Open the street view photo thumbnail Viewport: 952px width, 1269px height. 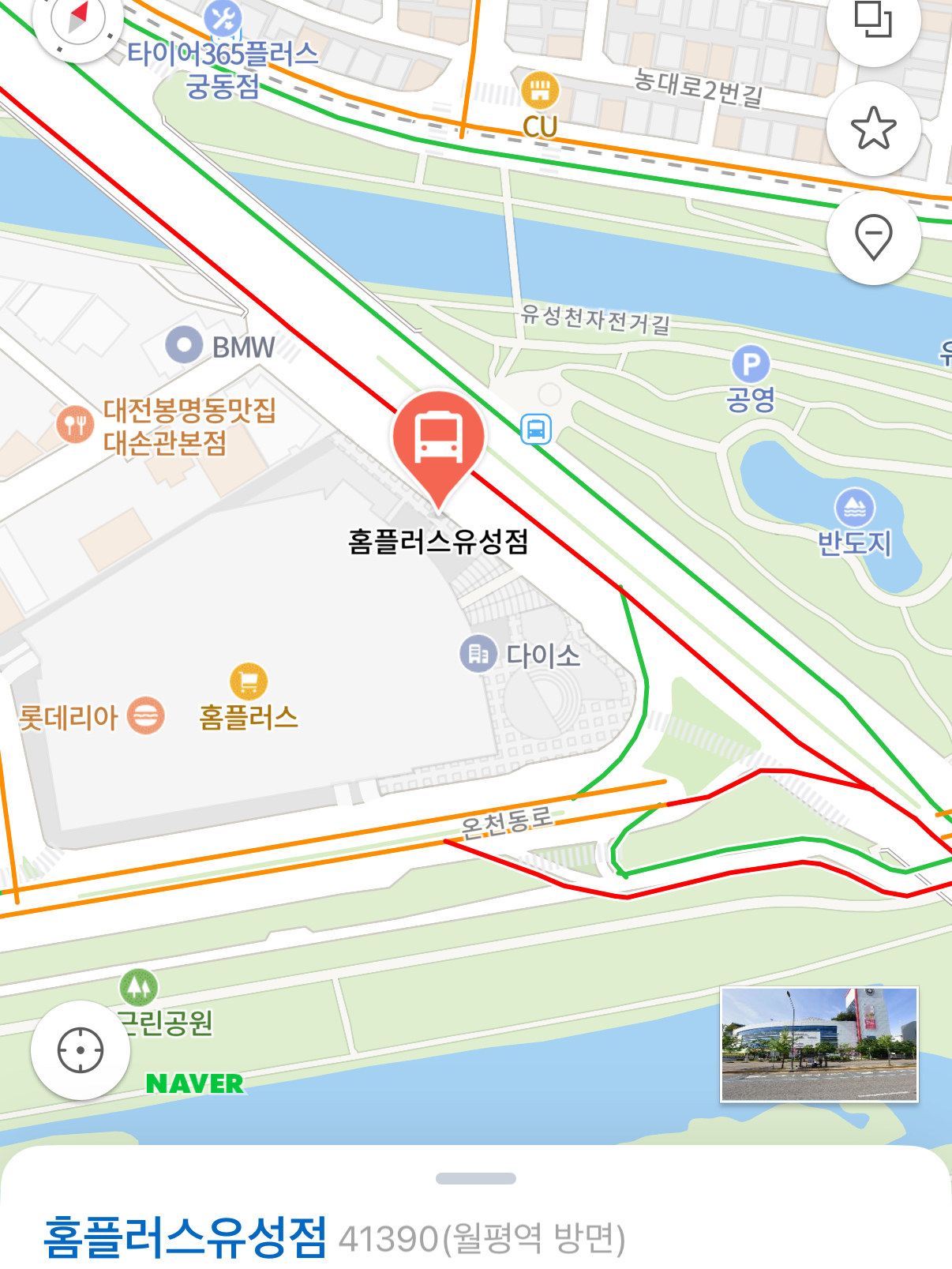click(819, 1044)
